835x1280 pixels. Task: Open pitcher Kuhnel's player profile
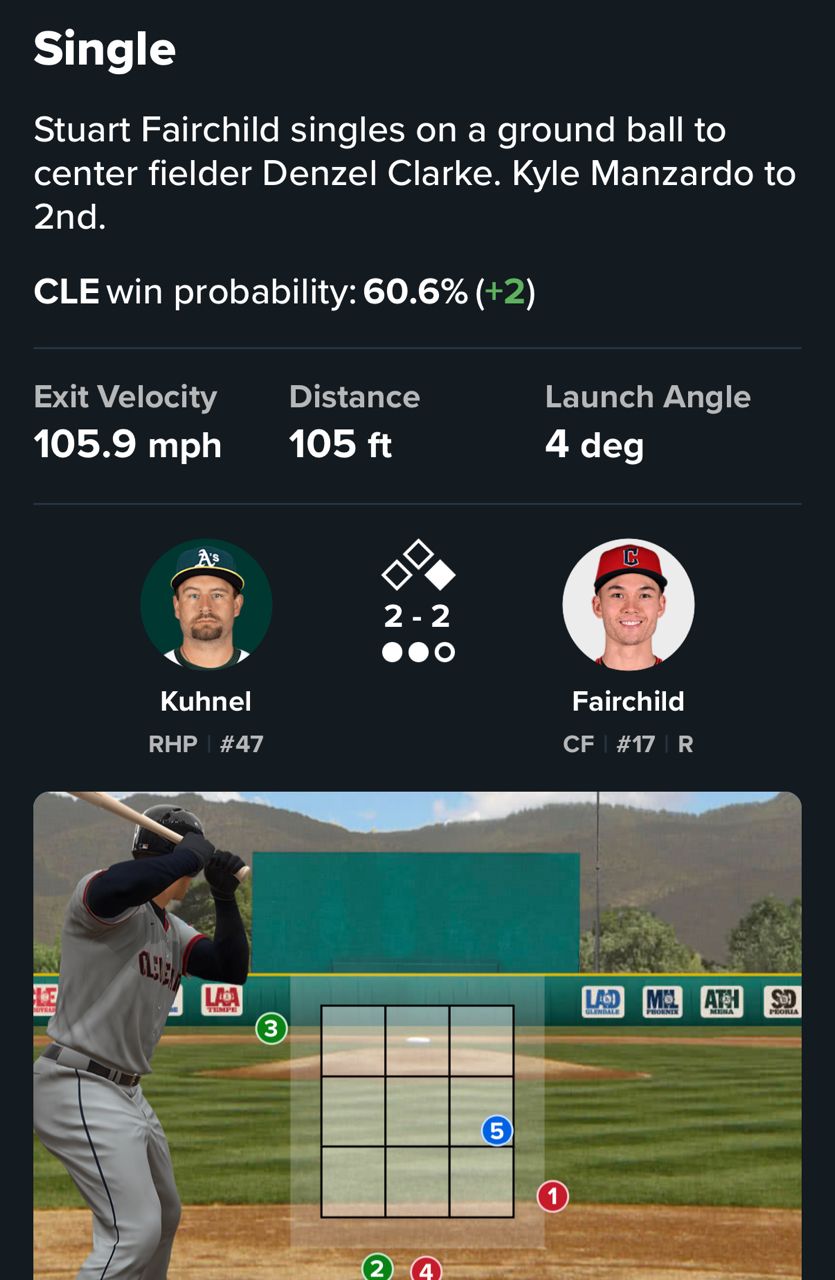(206, 605)
